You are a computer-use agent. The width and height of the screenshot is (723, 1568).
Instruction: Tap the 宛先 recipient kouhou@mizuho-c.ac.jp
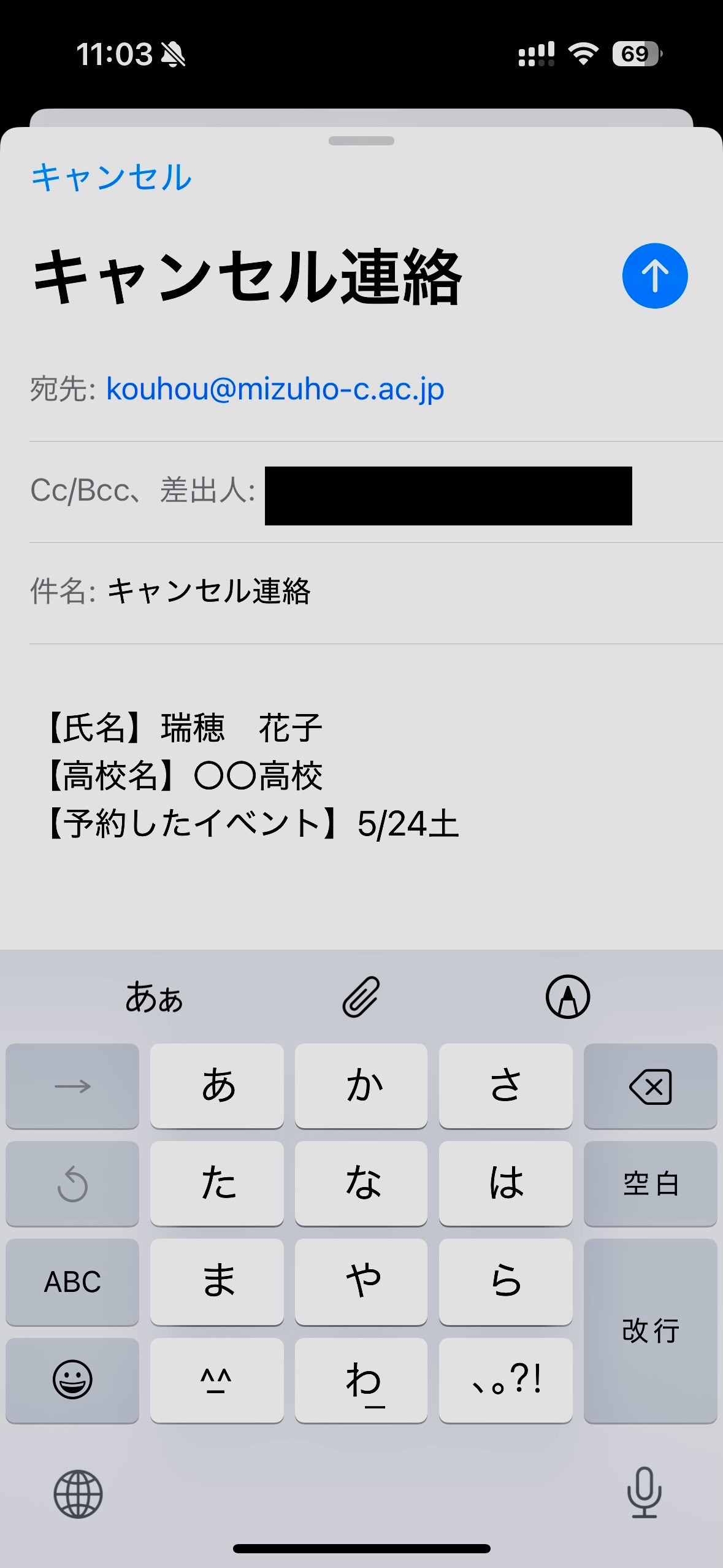275,389
